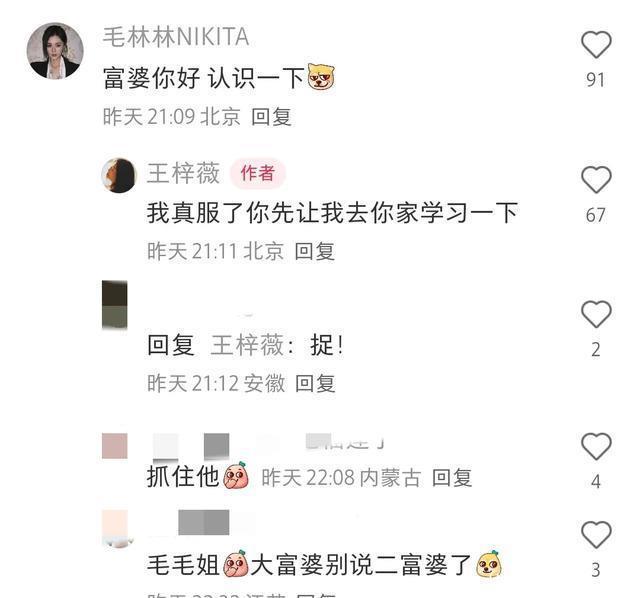Open 毛林林NIKITA's username link
The height and width of the screenshot is (598, 640).
click(x=176, y=37)
